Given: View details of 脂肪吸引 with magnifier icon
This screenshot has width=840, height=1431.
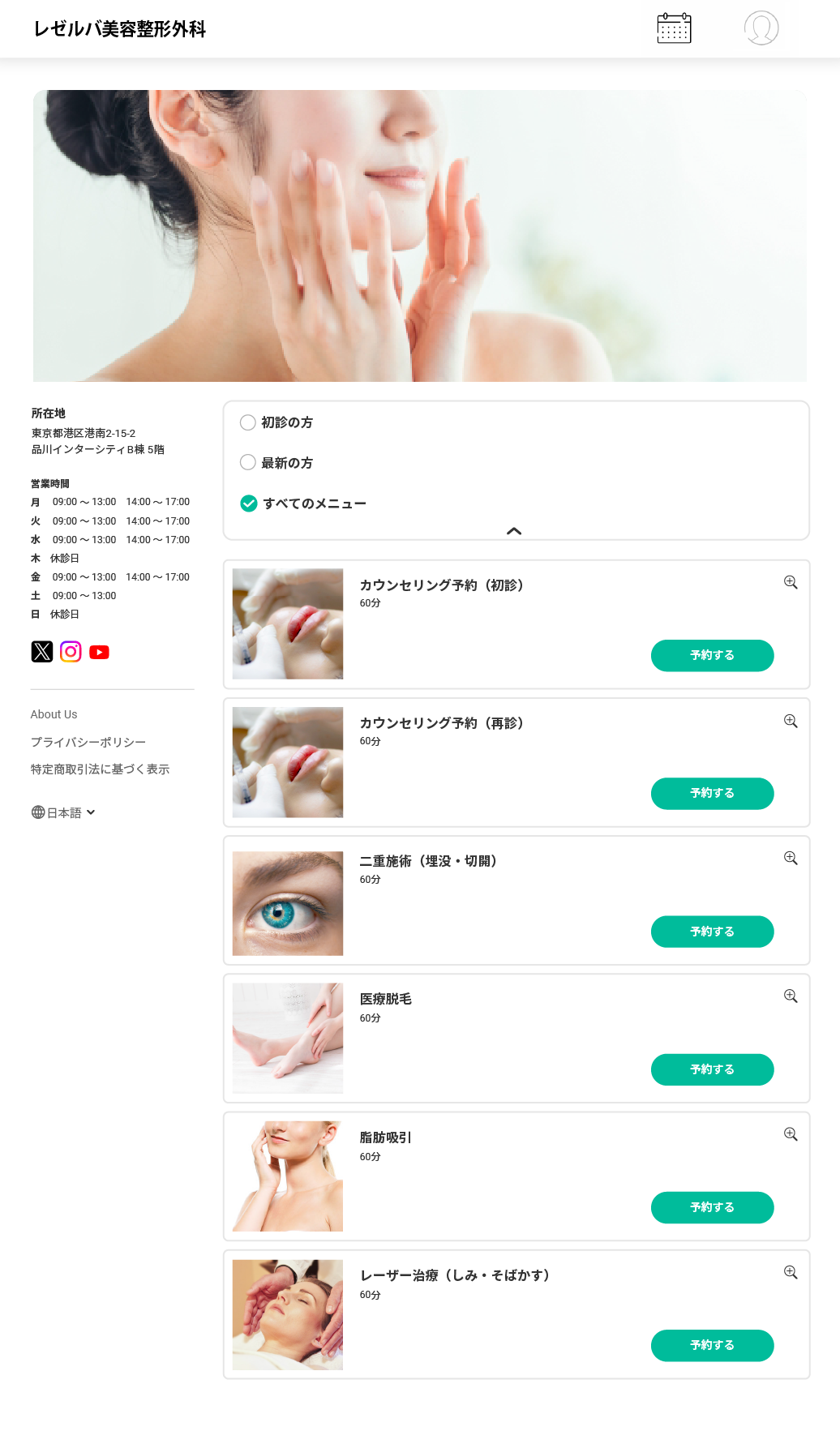Looking at the screenshot, I should [x=791, y=1134].
